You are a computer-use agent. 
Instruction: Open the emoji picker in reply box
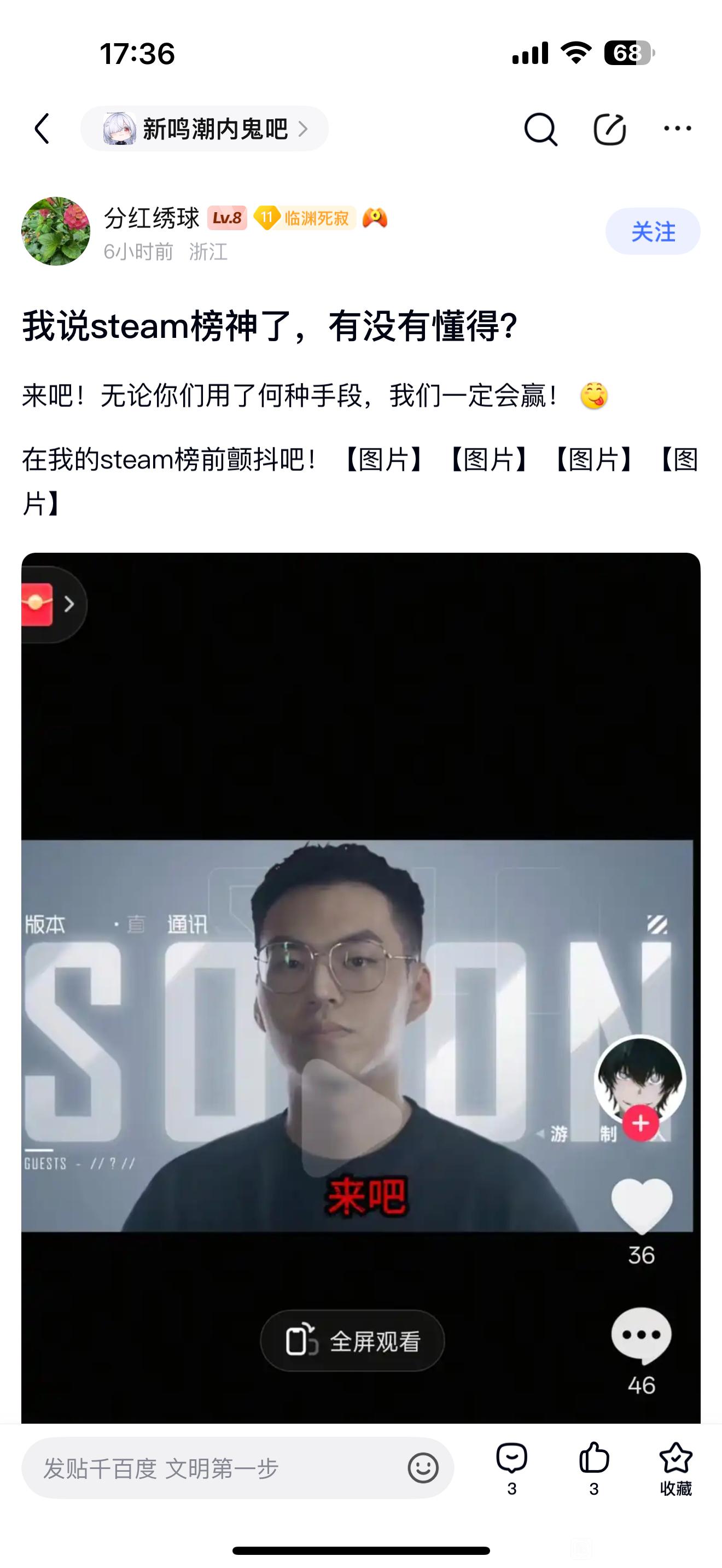tap(422, 1468)
